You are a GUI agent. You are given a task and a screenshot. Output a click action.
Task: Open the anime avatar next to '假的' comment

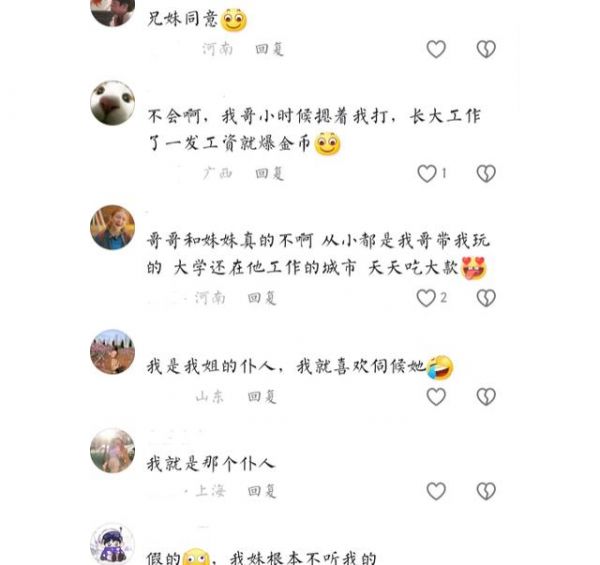112,546
